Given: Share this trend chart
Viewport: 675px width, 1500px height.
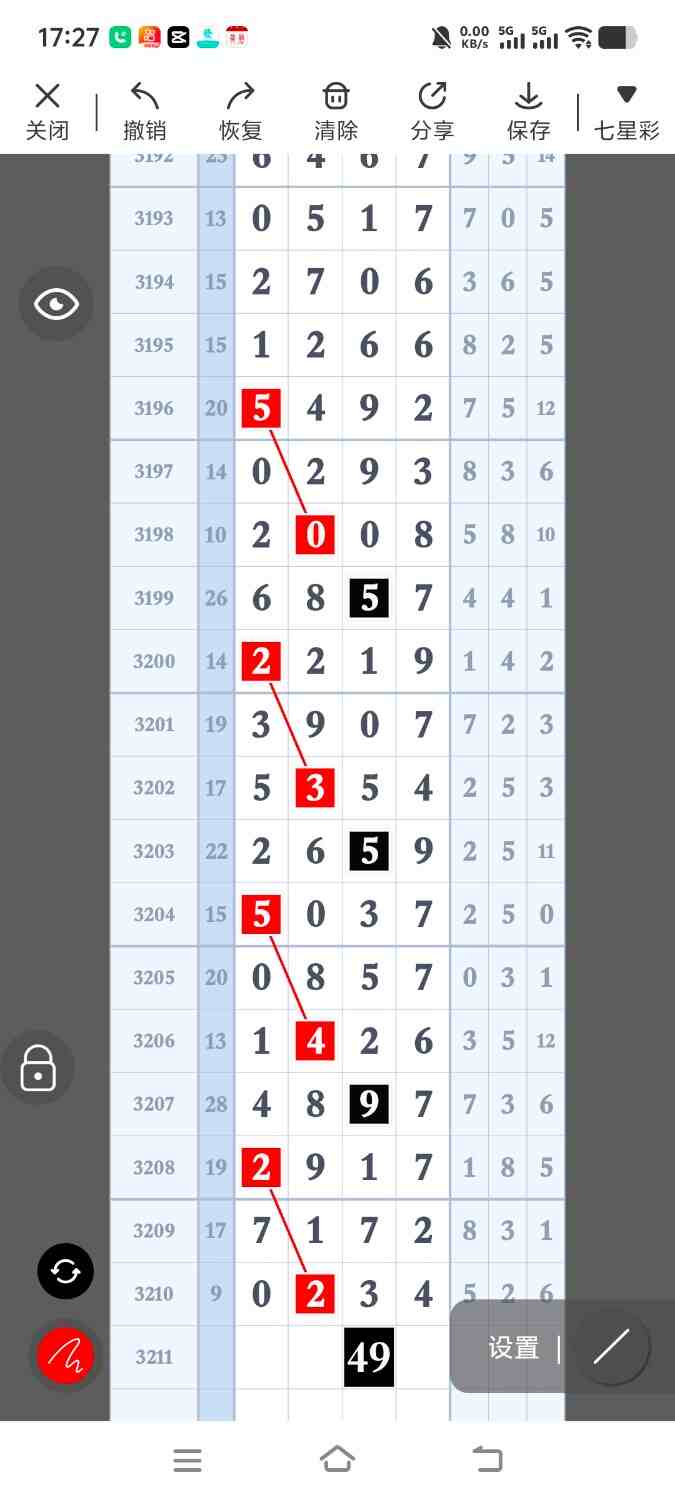Looking at the screenshot, I should pos(432,111).
